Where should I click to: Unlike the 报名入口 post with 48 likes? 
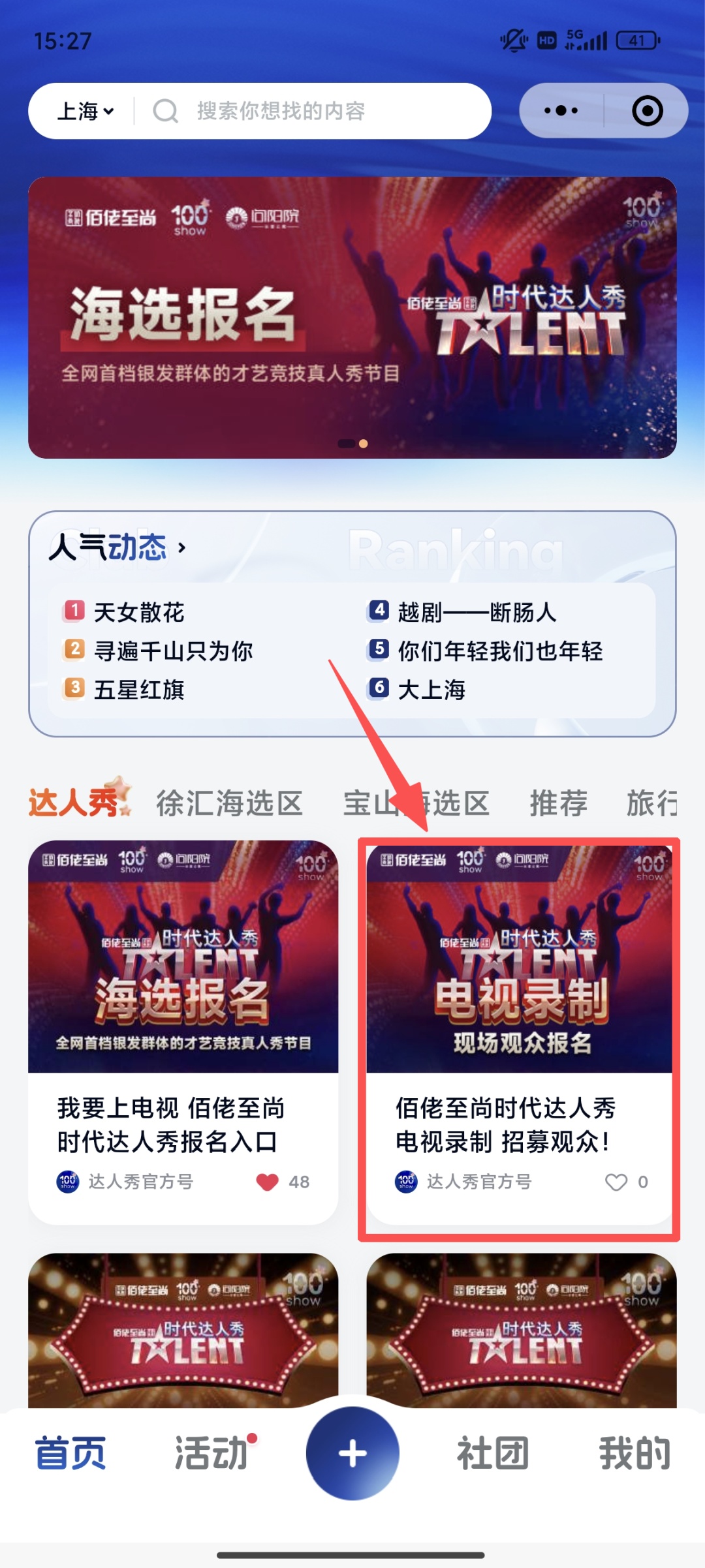[x=268, y=1182]
